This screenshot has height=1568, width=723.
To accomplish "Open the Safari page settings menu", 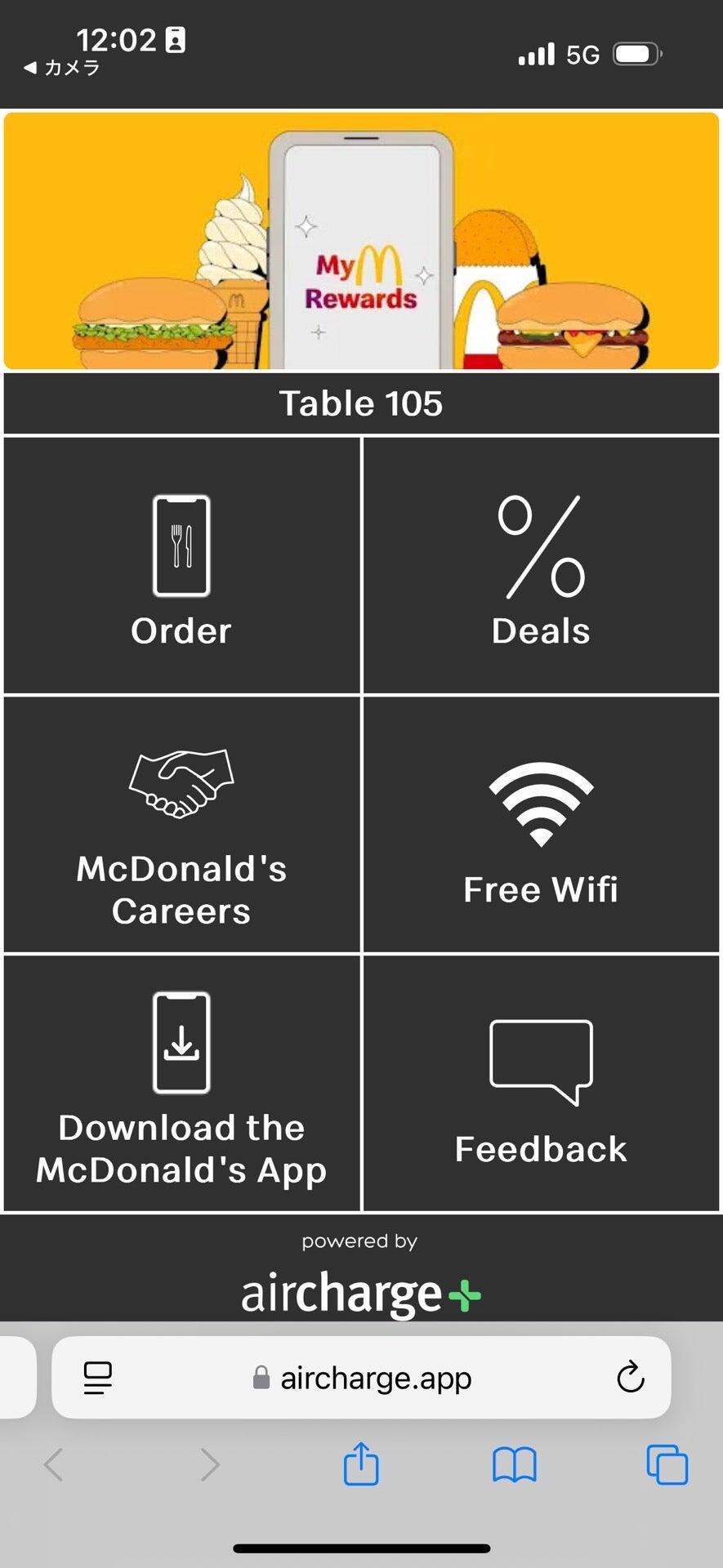I will [x=98, y=1378].
